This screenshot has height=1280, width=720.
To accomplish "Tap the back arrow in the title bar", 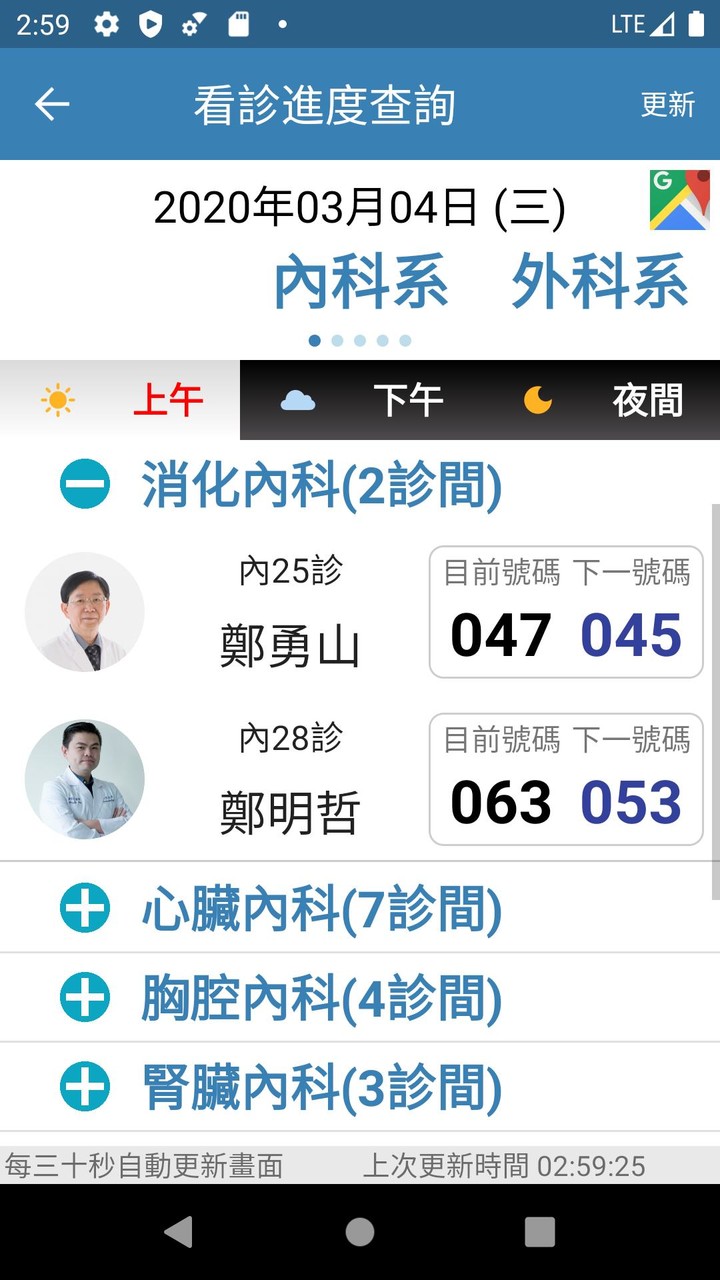I will coord(49,104).
